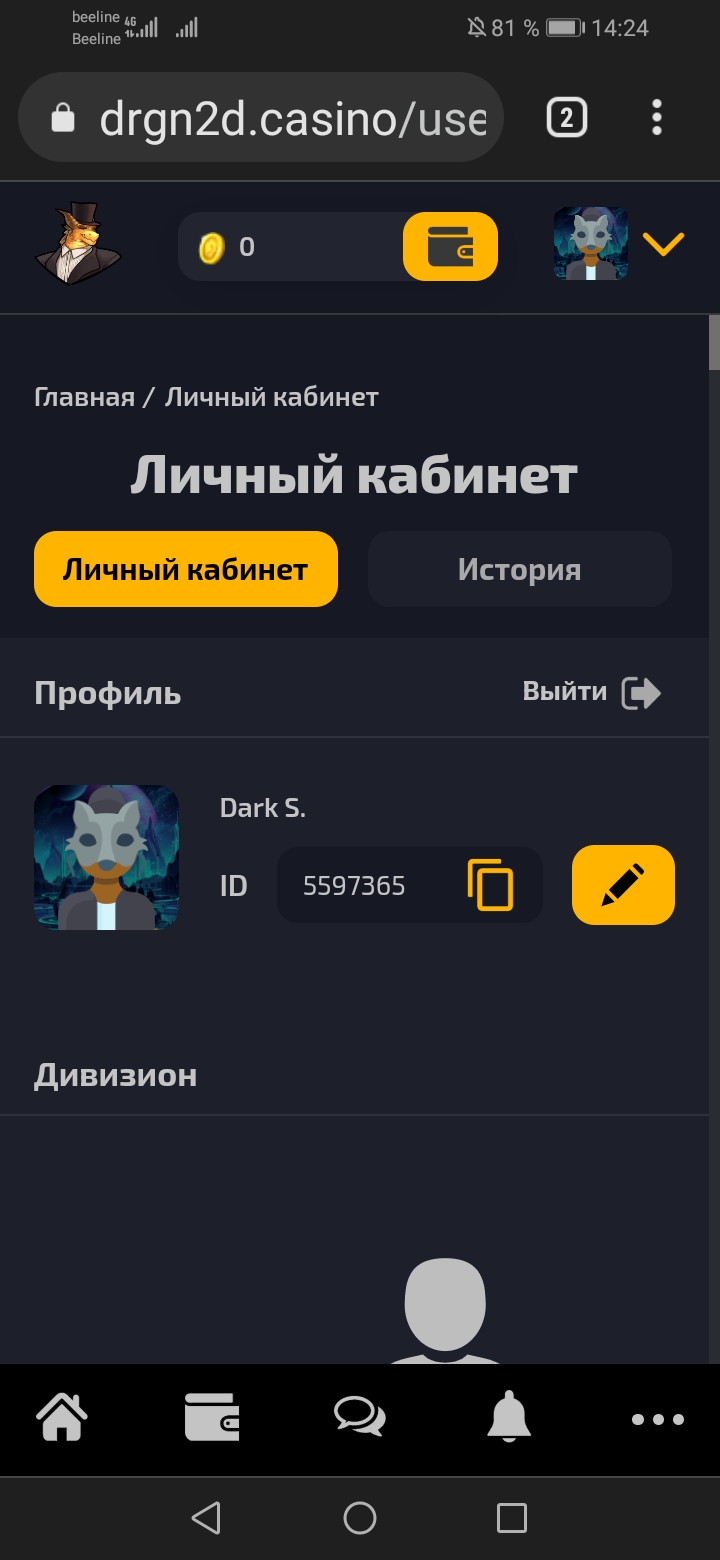
Task: Expand the account menu with the yellow chevron
Action: click(662, 245)
